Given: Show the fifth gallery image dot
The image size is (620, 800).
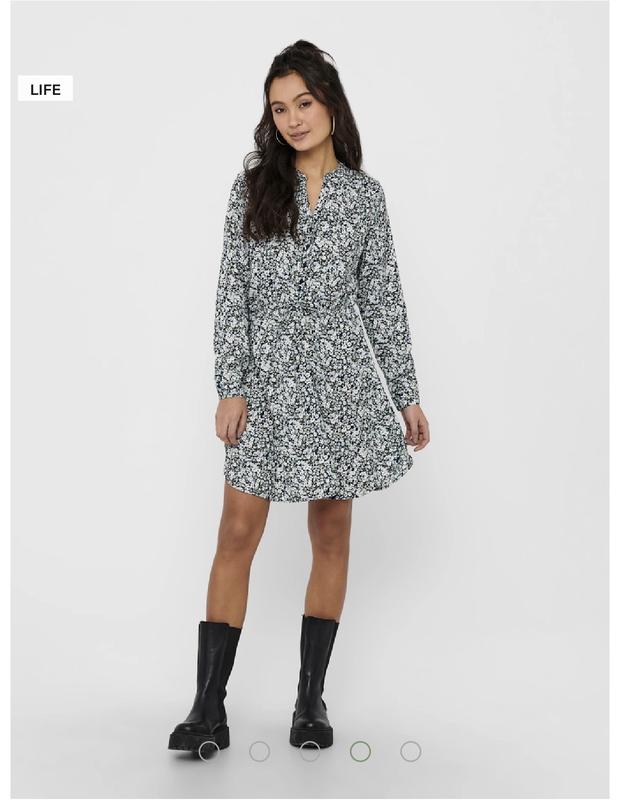Looking at the screenshot, I should click(x=411, y=751).
